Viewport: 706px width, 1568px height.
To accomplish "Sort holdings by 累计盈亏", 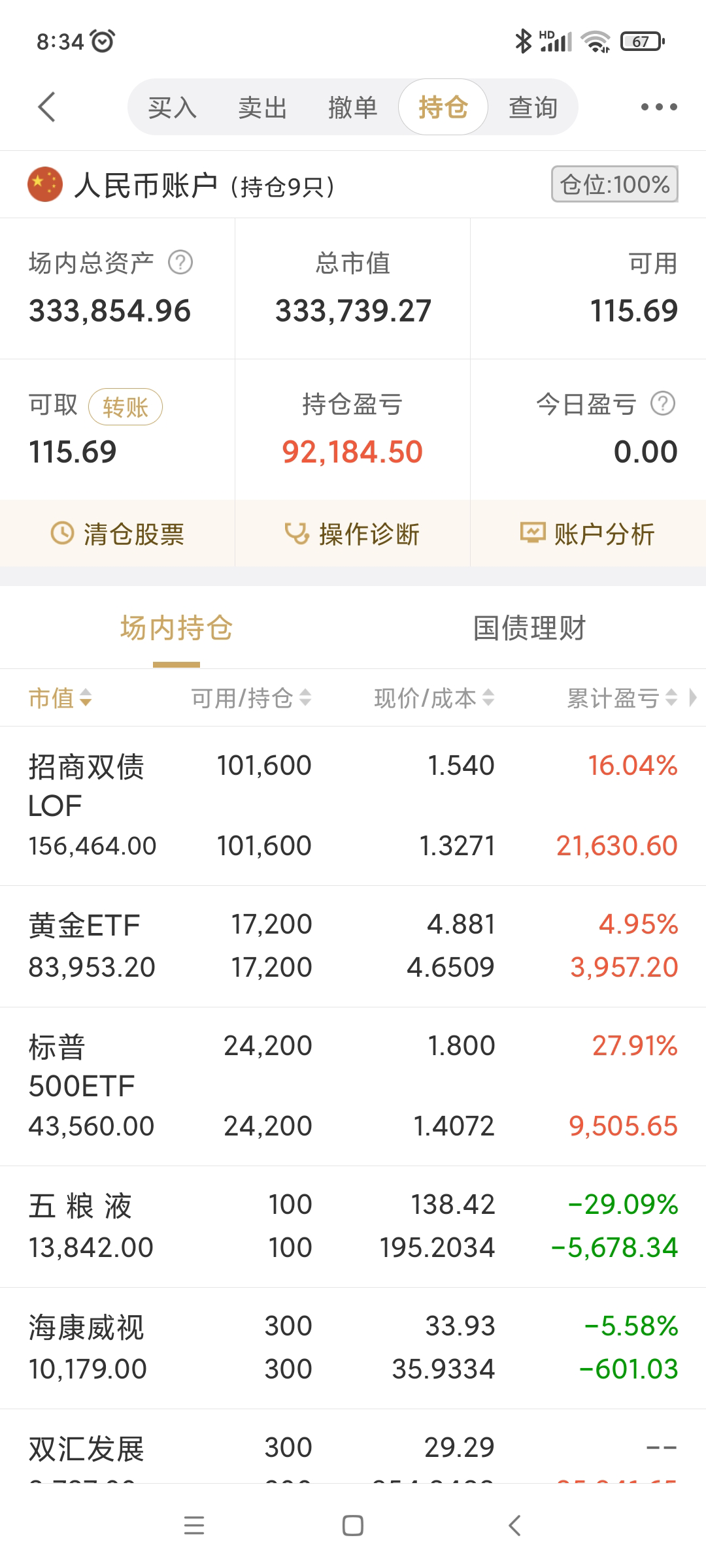I will pos(622,698).
